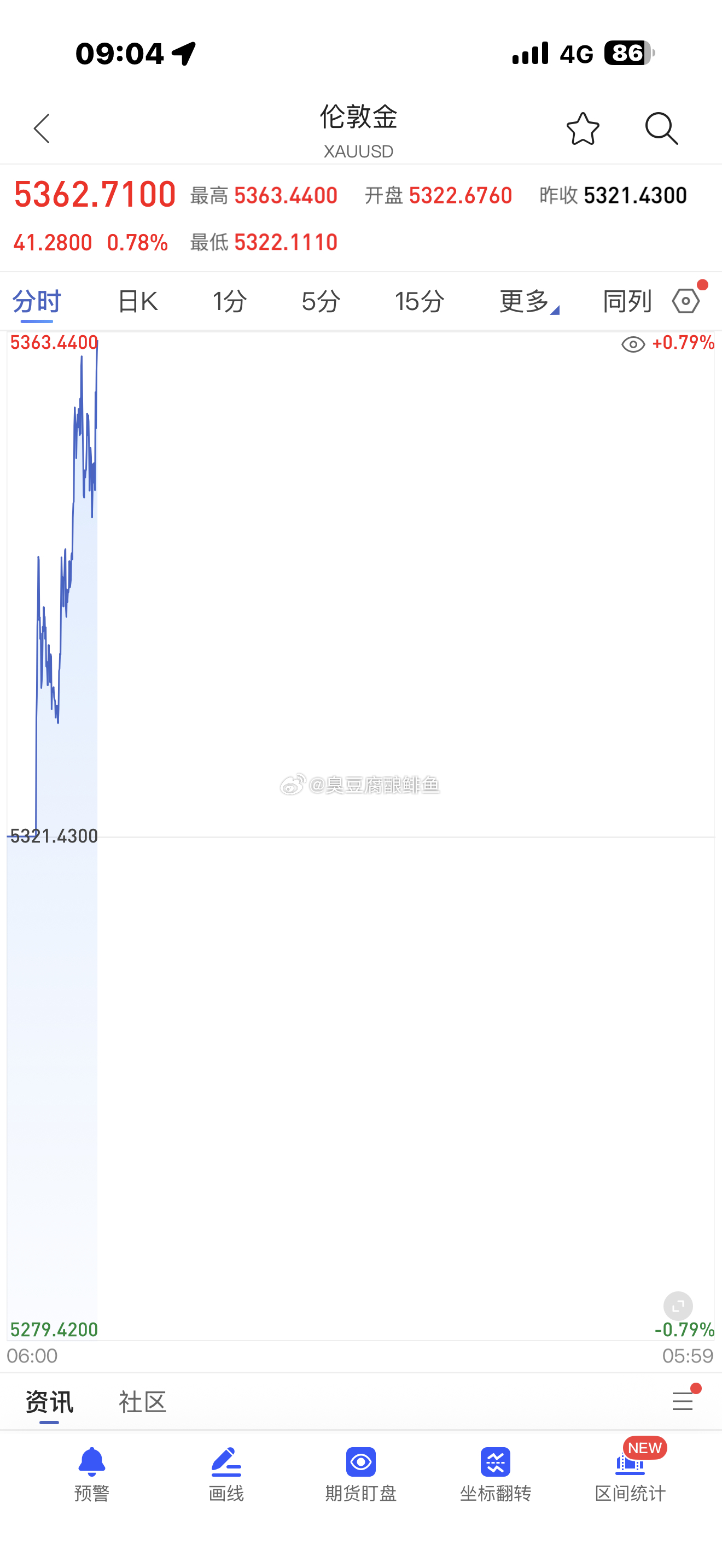Viewport: 722px width, 1568px height.
Task: Switch to the 社区 community tab
Action: tap(141, 1402)
